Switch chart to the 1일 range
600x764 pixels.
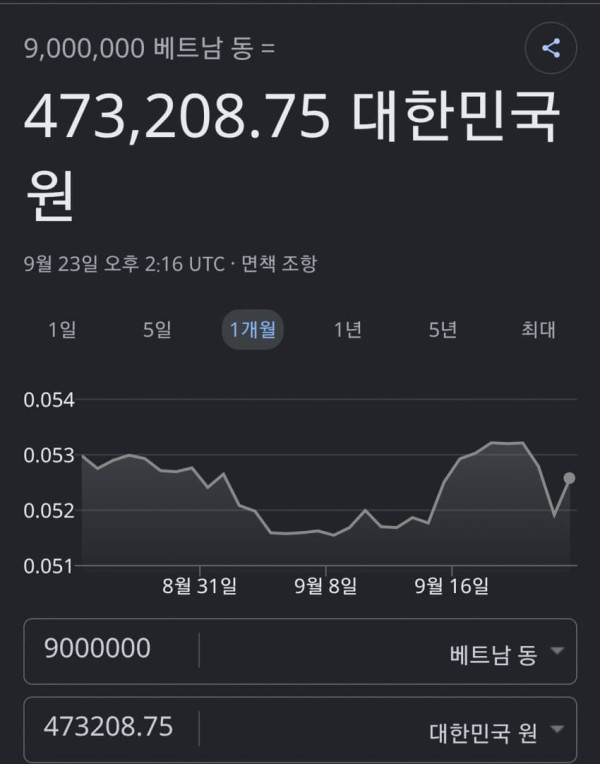(62, 330)
